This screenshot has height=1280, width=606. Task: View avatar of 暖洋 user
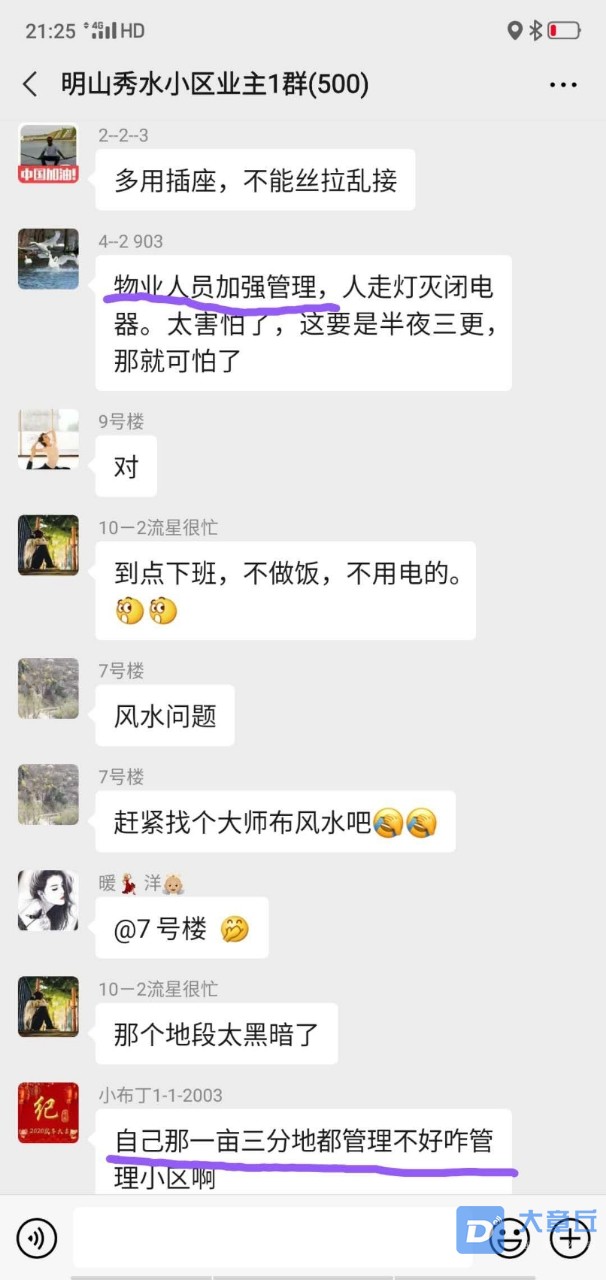48,900
